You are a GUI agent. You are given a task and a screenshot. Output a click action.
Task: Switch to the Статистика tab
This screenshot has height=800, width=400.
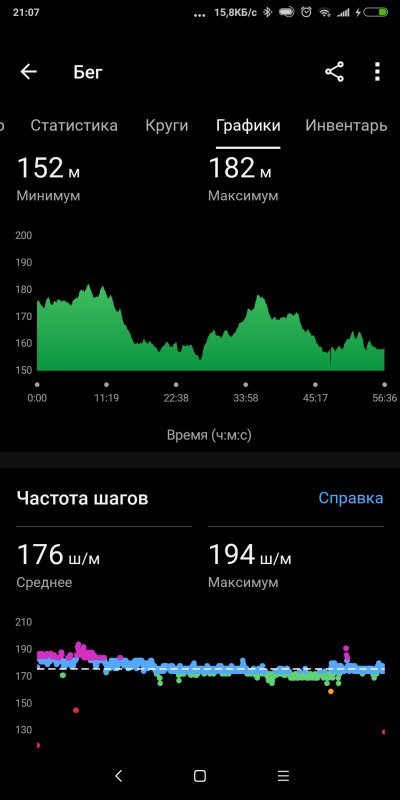point(74,126)
